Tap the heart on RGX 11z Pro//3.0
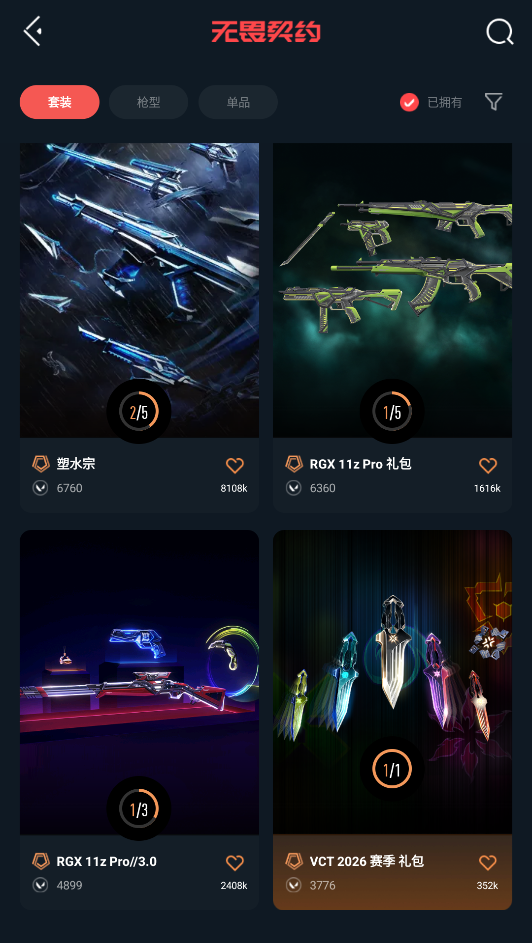 pos(234,862)
